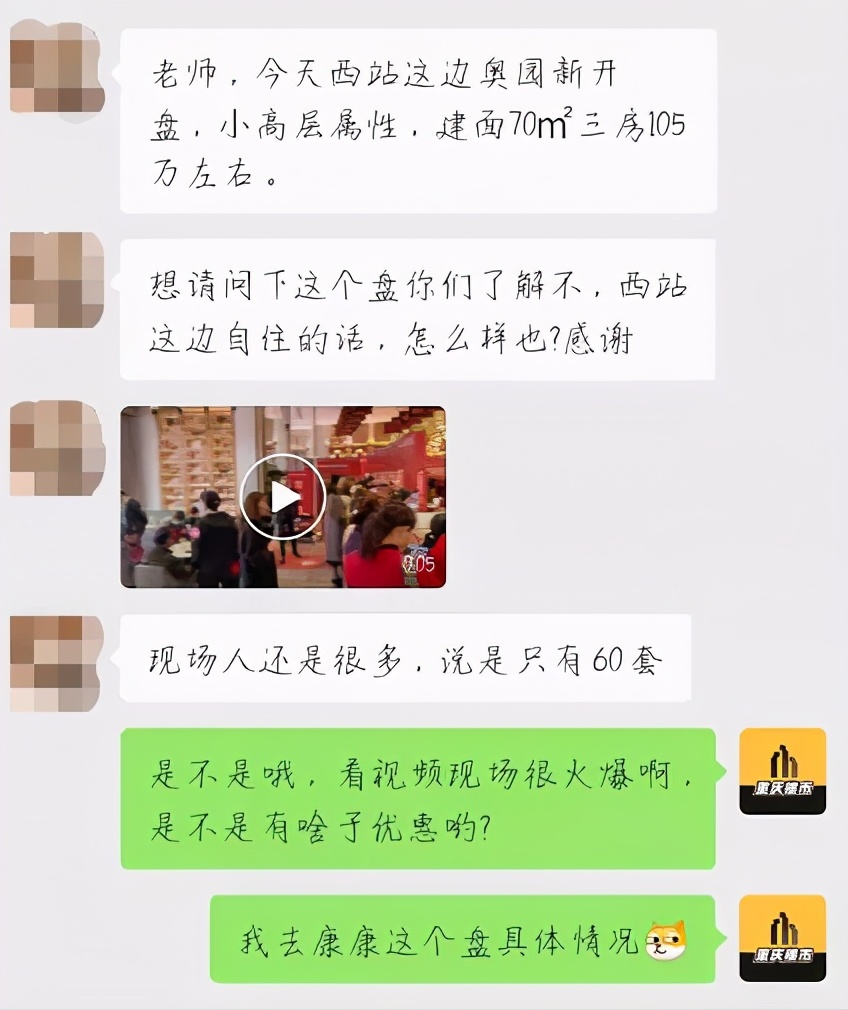Select the message about 奥园新开盘
The image size is (848, 1010).
415,120
